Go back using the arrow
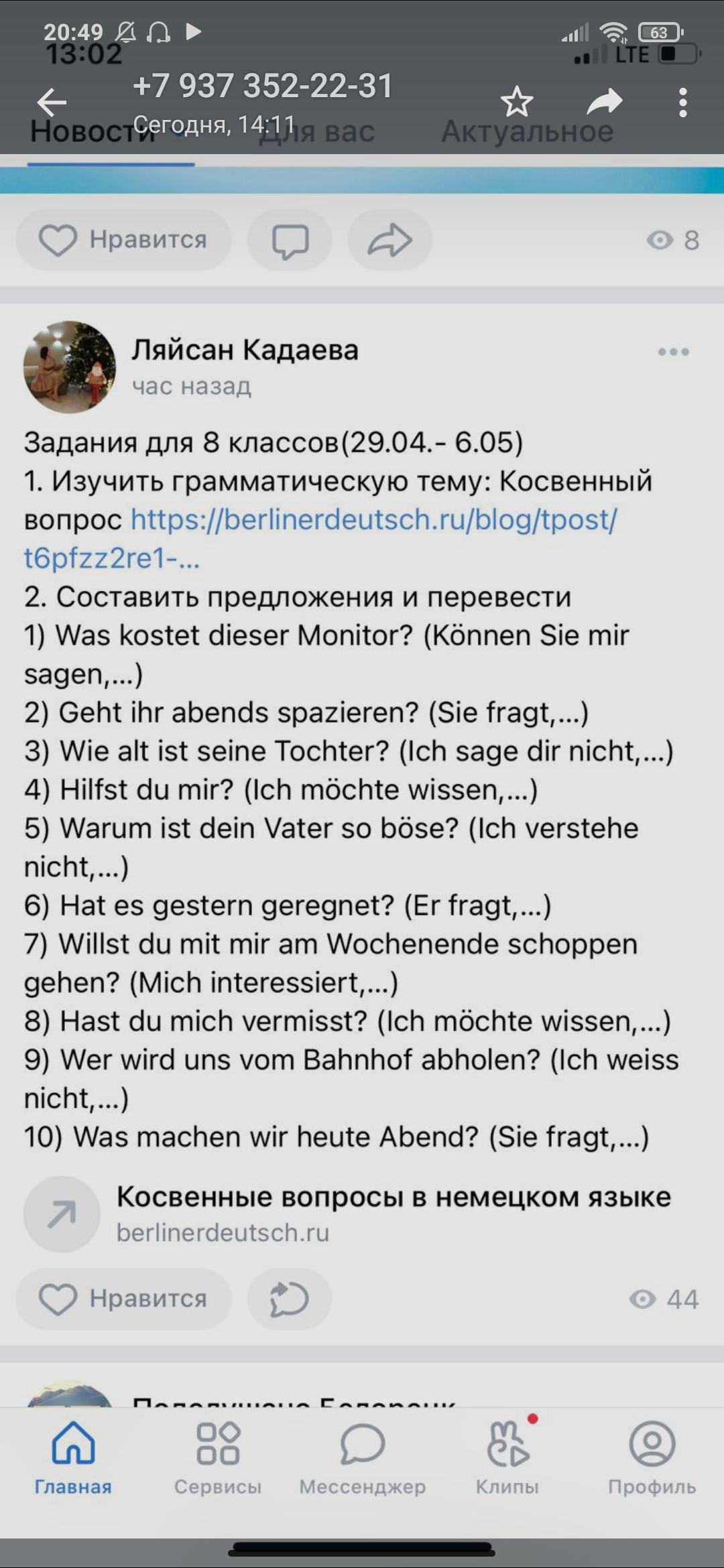Viewport: 724px width, 1568px height. 52,103
